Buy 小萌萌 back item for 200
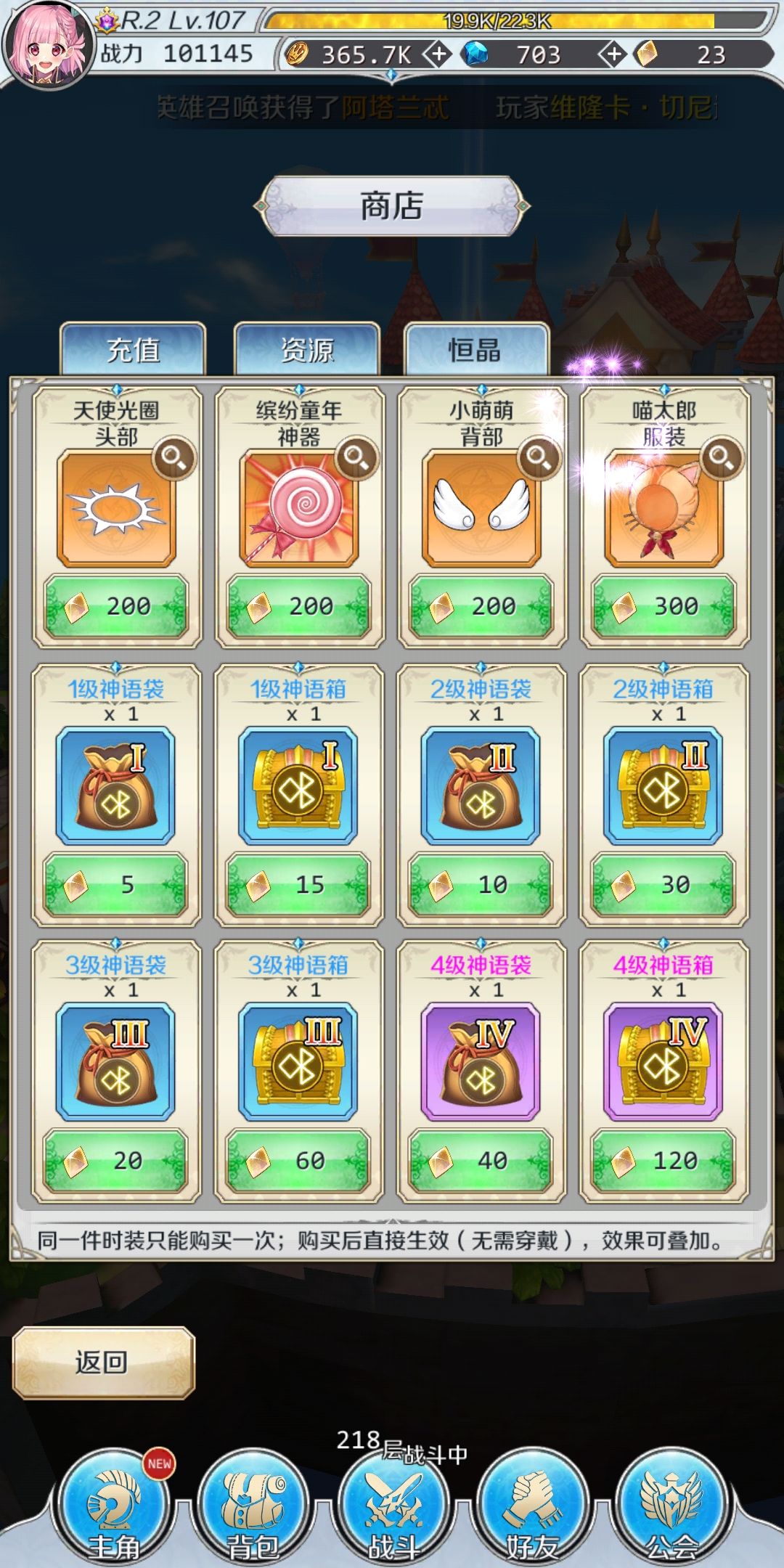 point(481,606)
